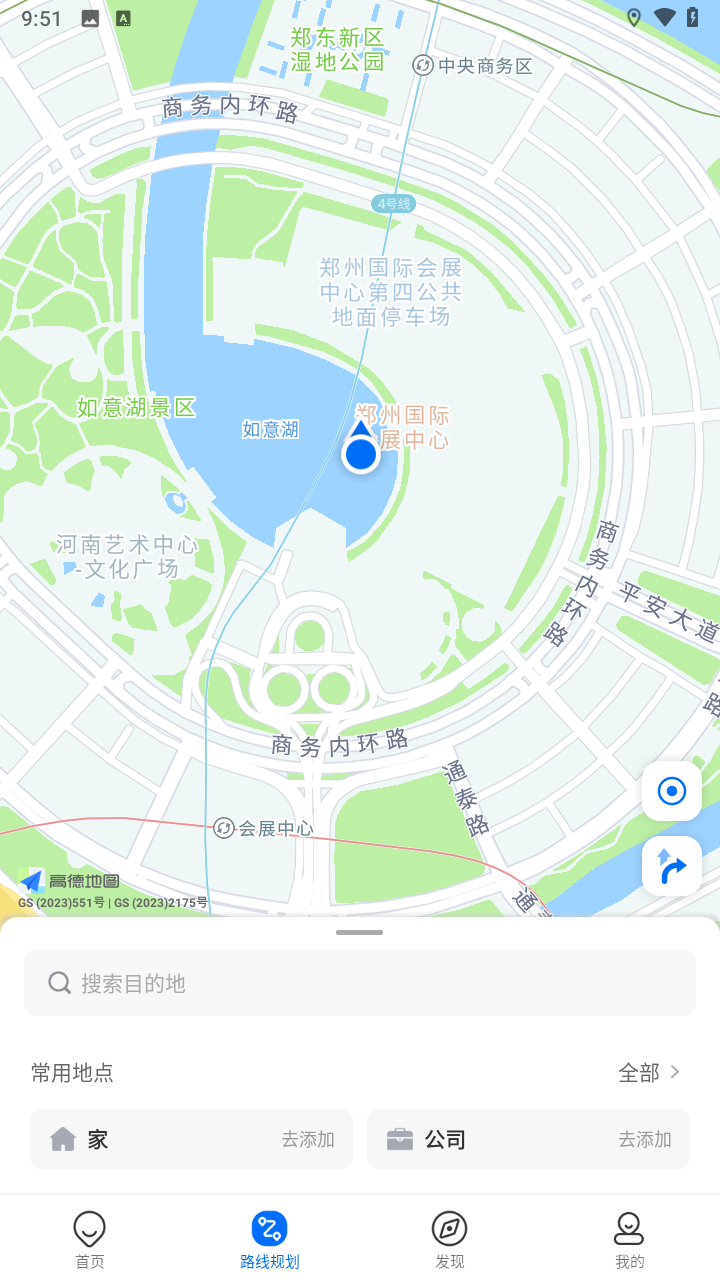The image size is (720, 1280).
Task: Tap the magnifier icon in the search bar
Action: 59,982
